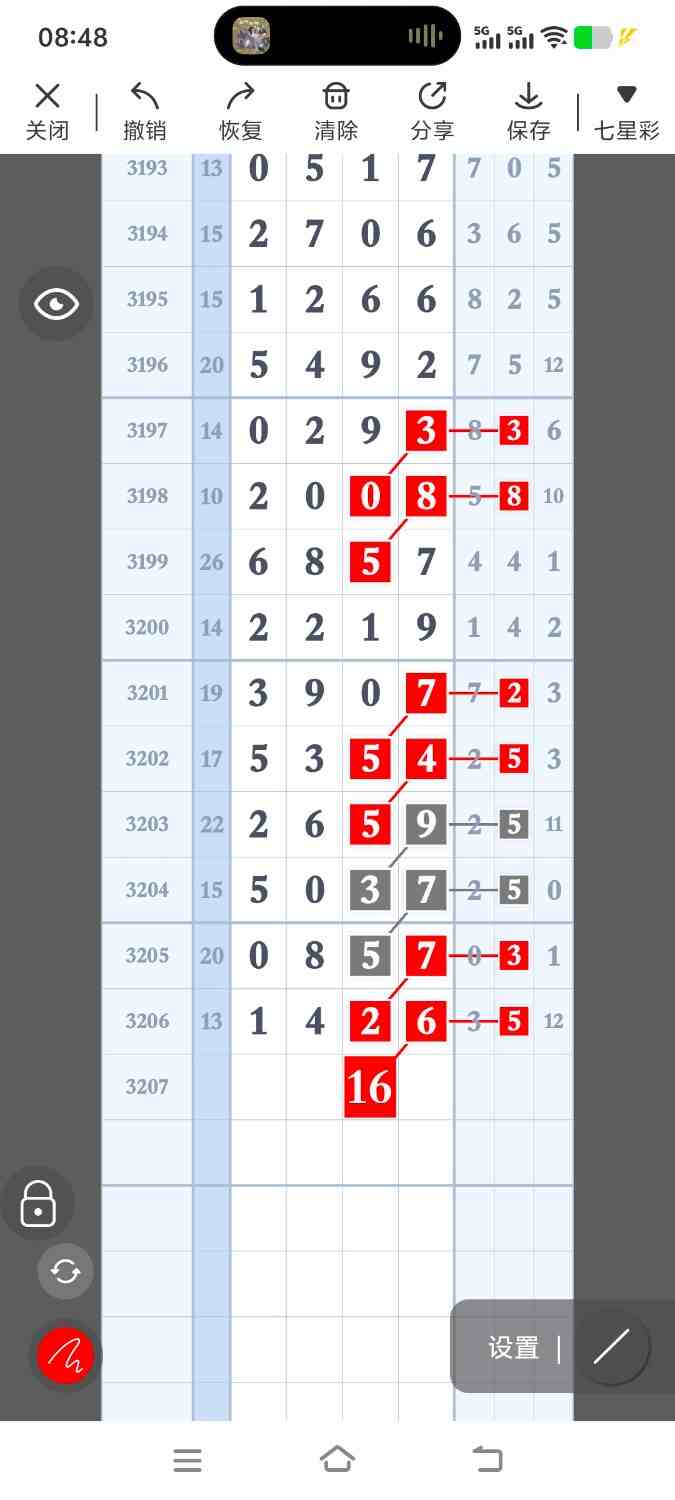Open 设置 drawing settings
This screenshot has height=1500, width=675.
pyautogui.click(x=514, y=1348)
